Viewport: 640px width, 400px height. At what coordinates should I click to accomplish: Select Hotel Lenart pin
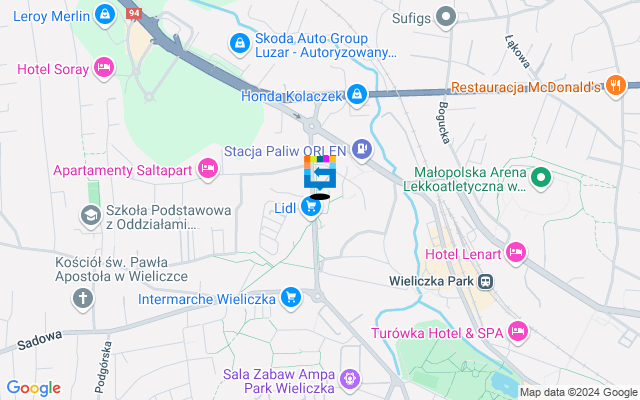tap(516, 251)
